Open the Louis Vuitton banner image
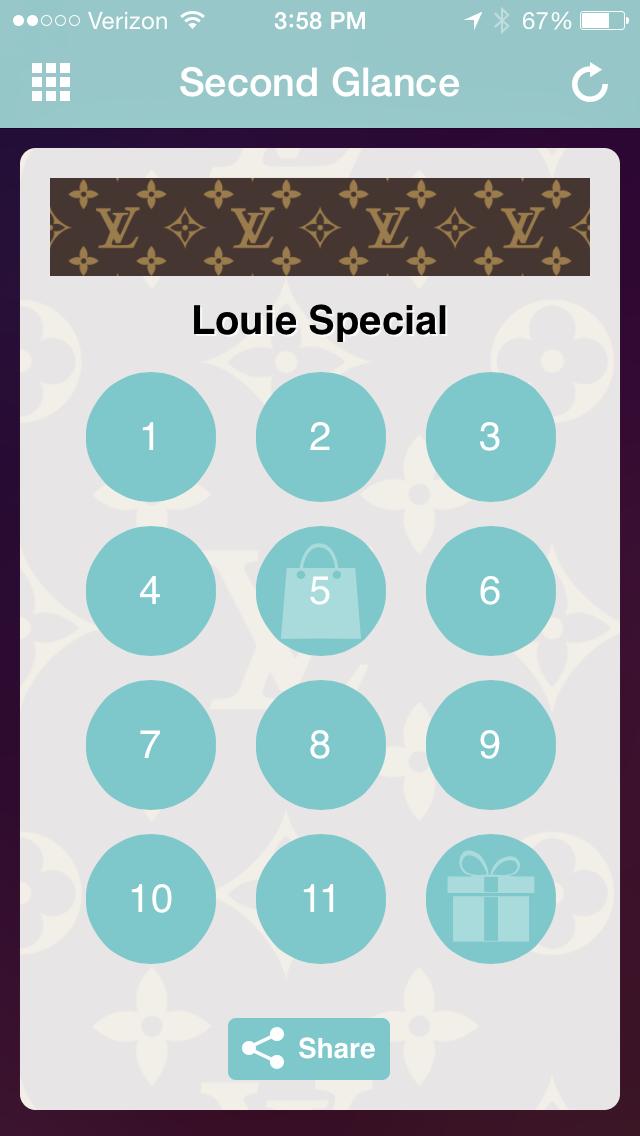This screenshot has width=640, height=1136. tap(320, 227)
